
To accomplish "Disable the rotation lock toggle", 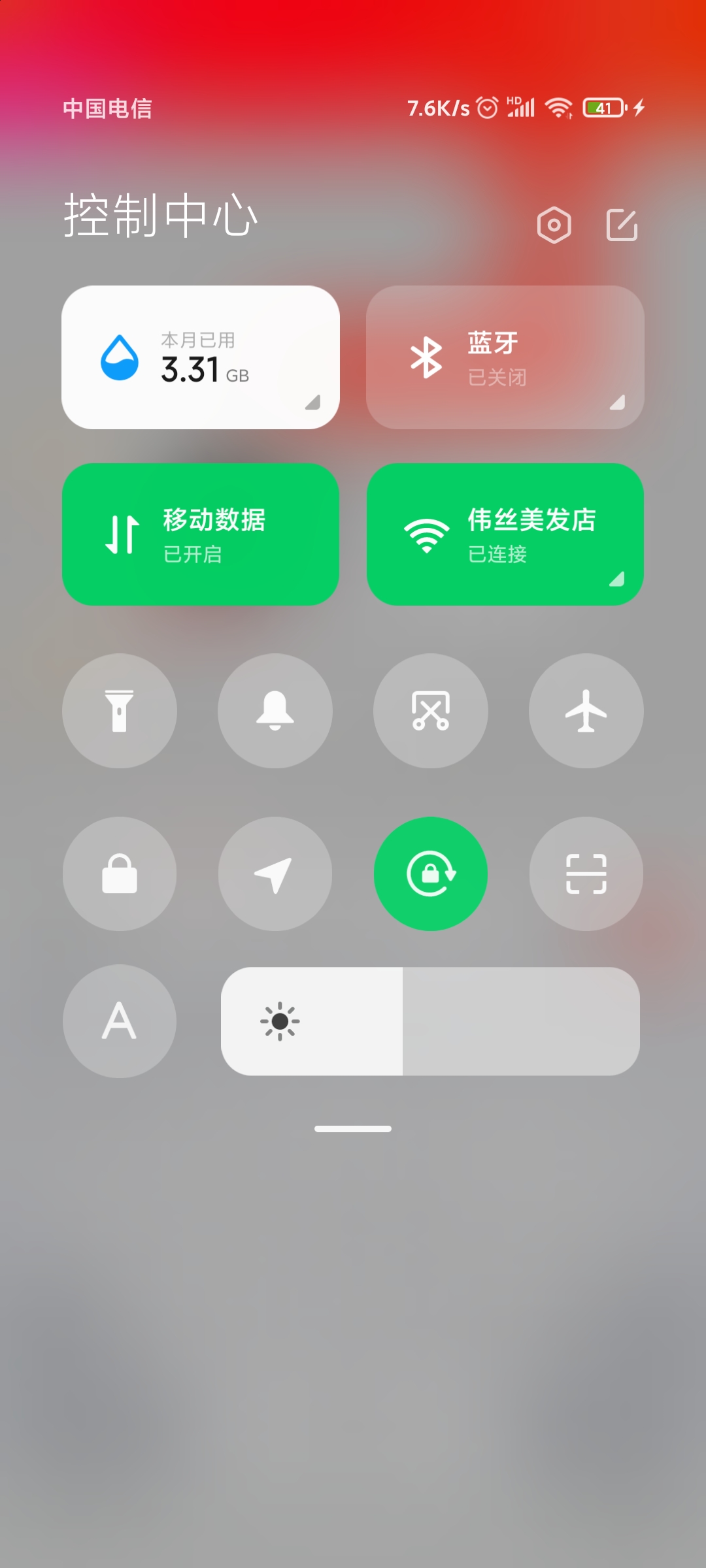I will tap(431, 874).
